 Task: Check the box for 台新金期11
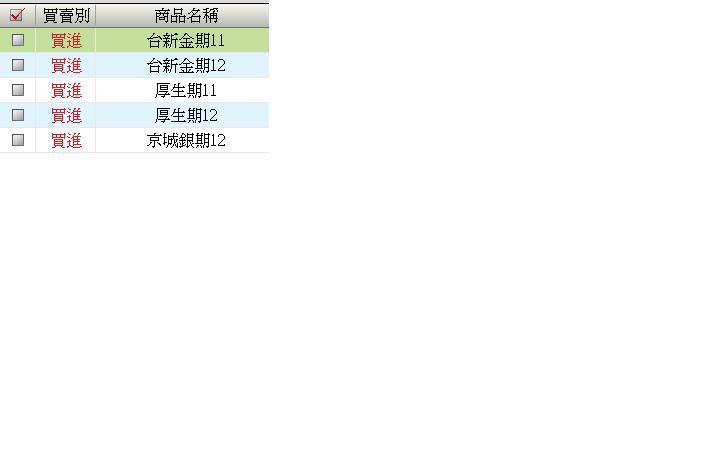(17, 40)
